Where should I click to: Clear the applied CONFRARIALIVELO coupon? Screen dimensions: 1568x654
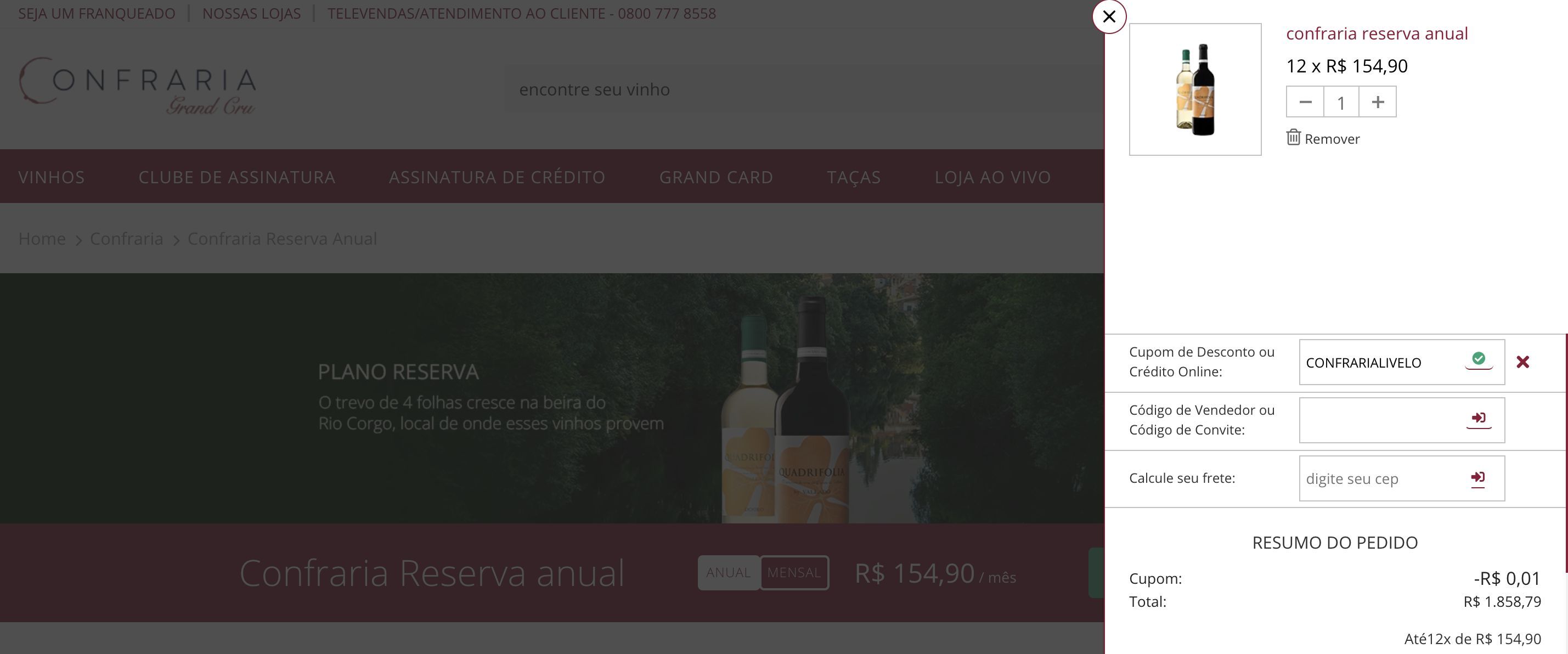1522,362
